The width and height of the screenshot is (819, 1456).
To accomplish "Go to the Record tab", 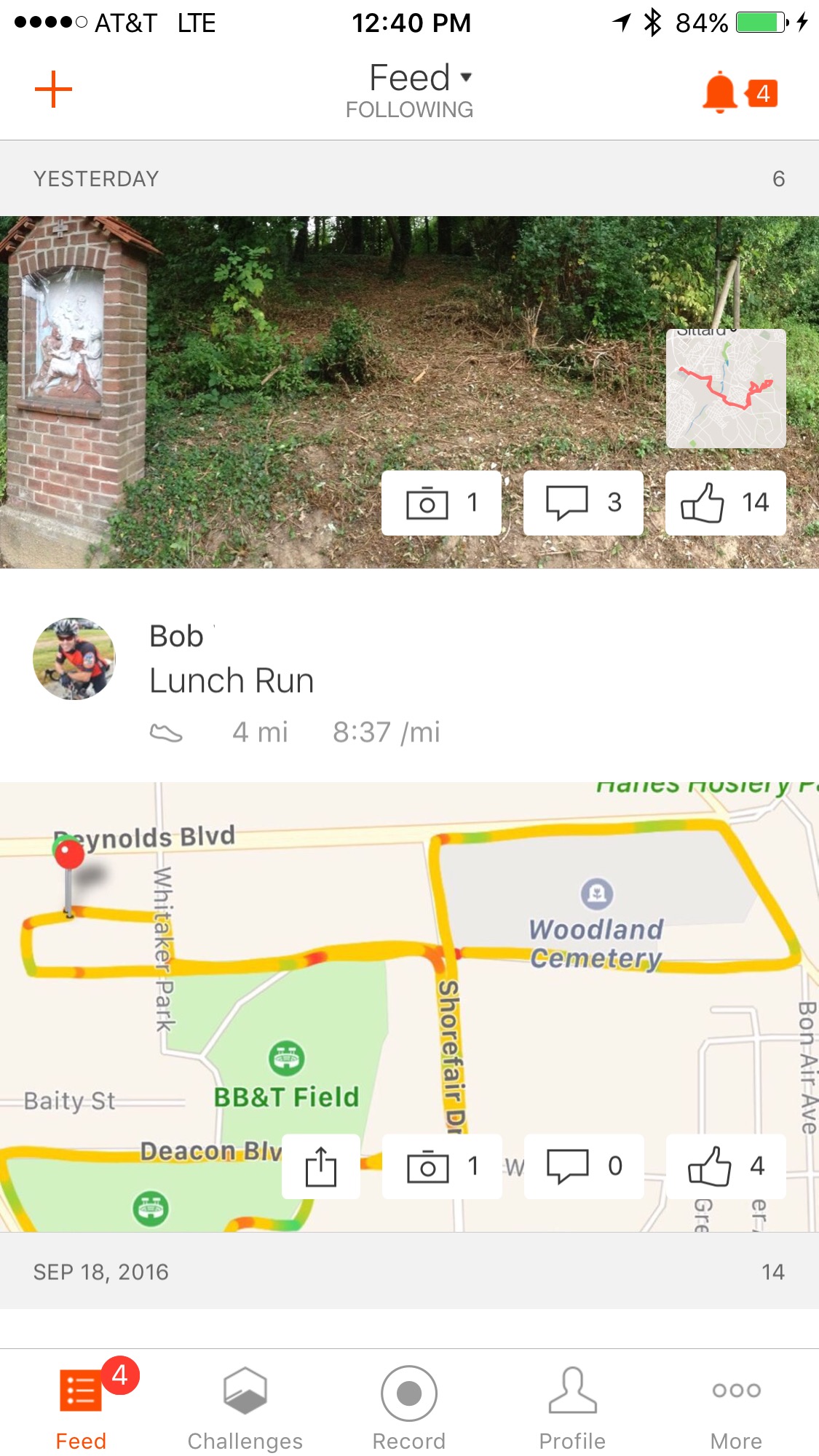I will pyautogui.click(x=409, y=1407).
